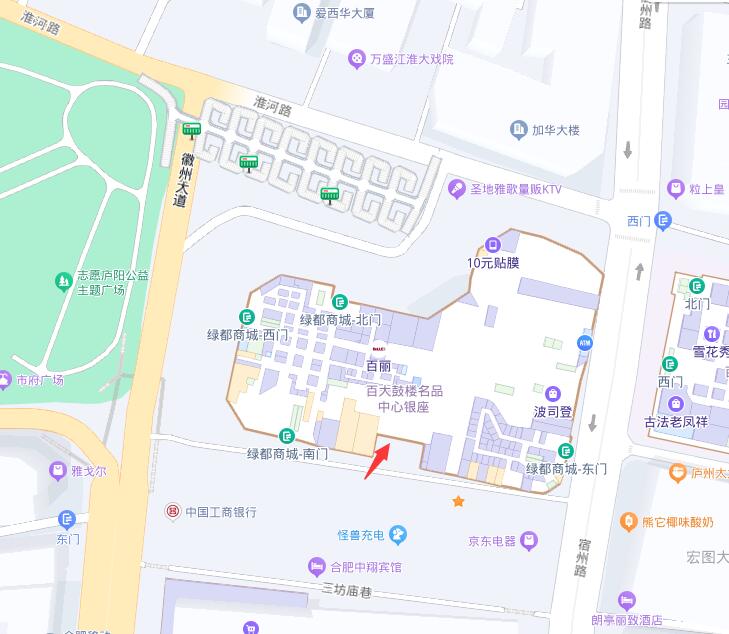Select the 圣地雅歌量贩KTV marker
This screenshot has height=634, width=729.
(456, 188)
